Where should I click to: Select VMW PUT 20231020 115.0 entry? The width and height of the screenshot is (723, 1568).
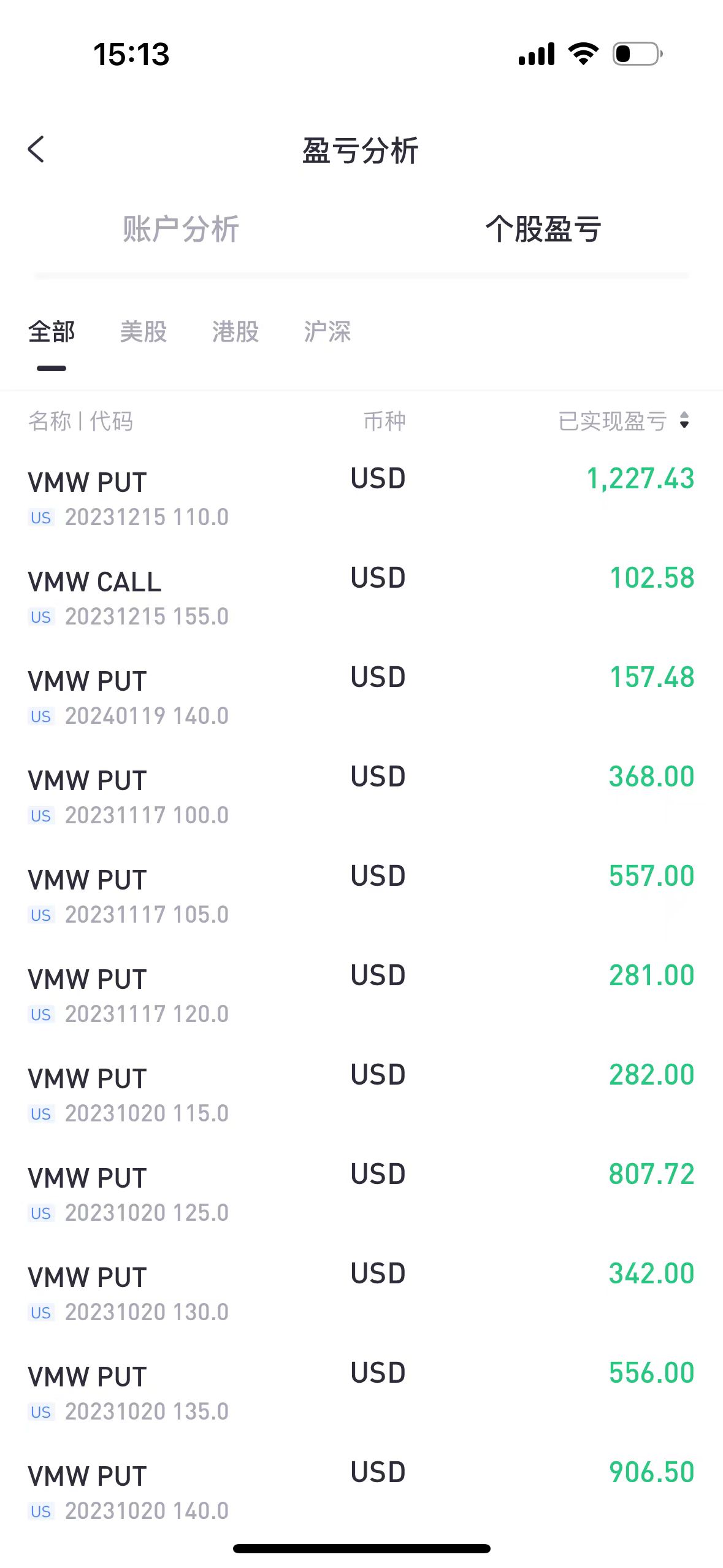point(361,1094)
